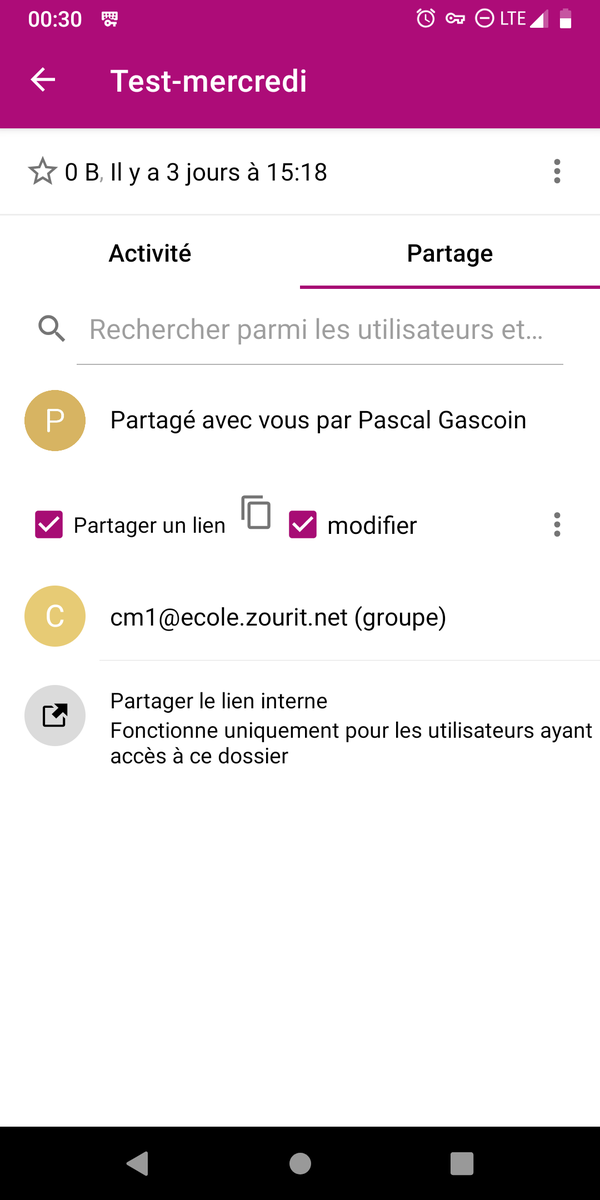Open the overflow menu next to the folder info
The image size is (600, 1200).
[x=557, y=172]
